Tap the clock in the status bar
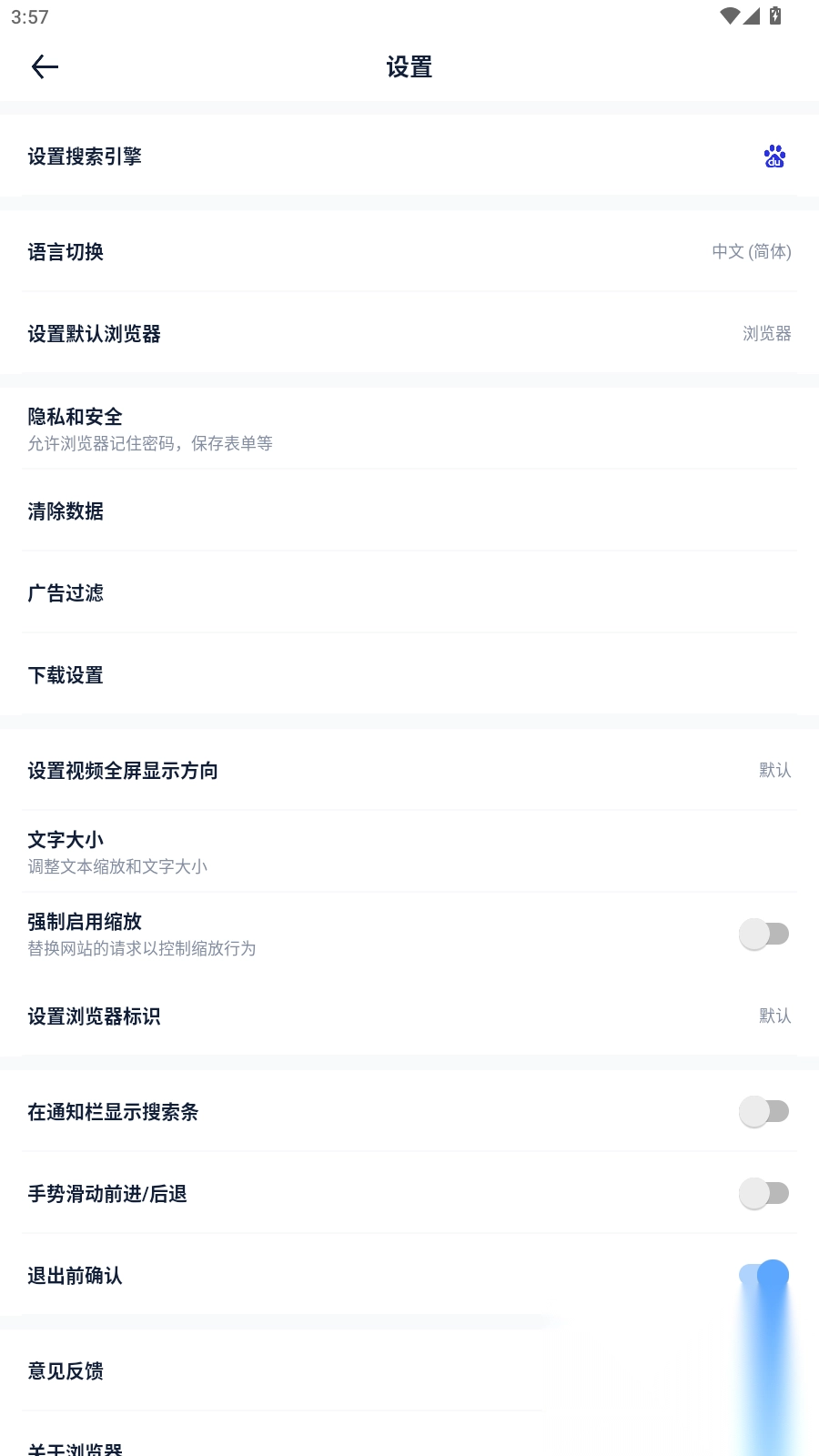This screenshot has width=819, height=1456. click(x=27, y=15)
